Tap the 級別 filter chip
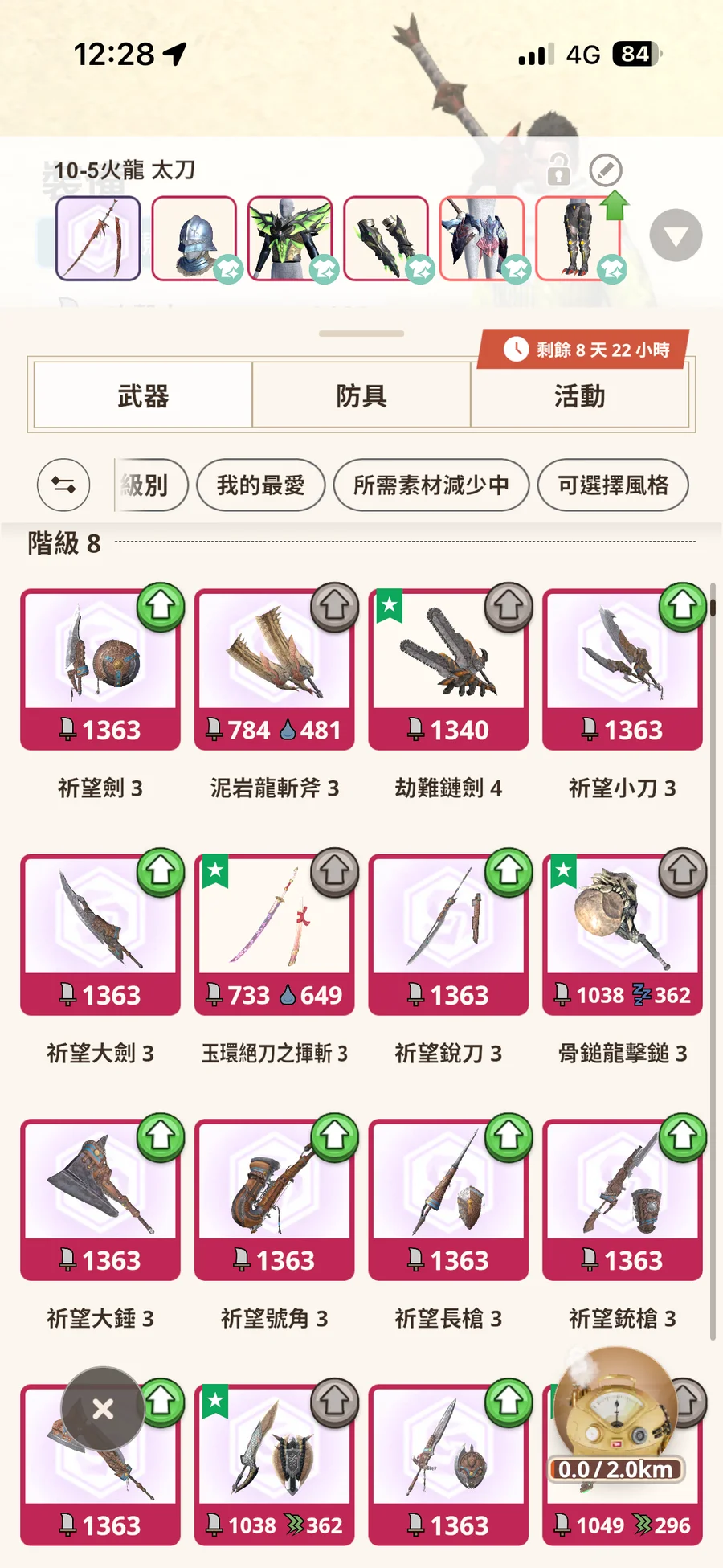723x1568 pixels. coord(151,485)
